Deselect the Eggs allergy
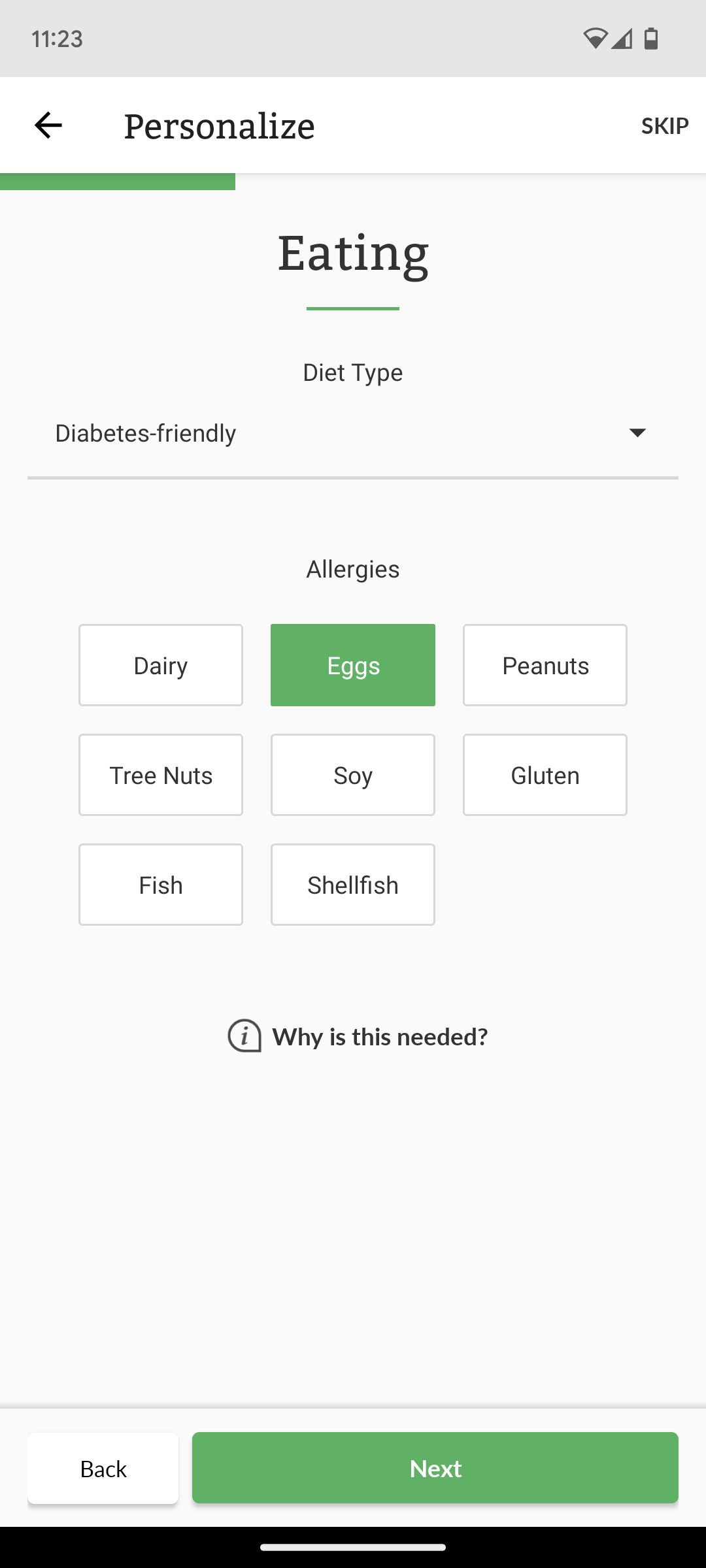706x1568 pixels. point(353,665)
